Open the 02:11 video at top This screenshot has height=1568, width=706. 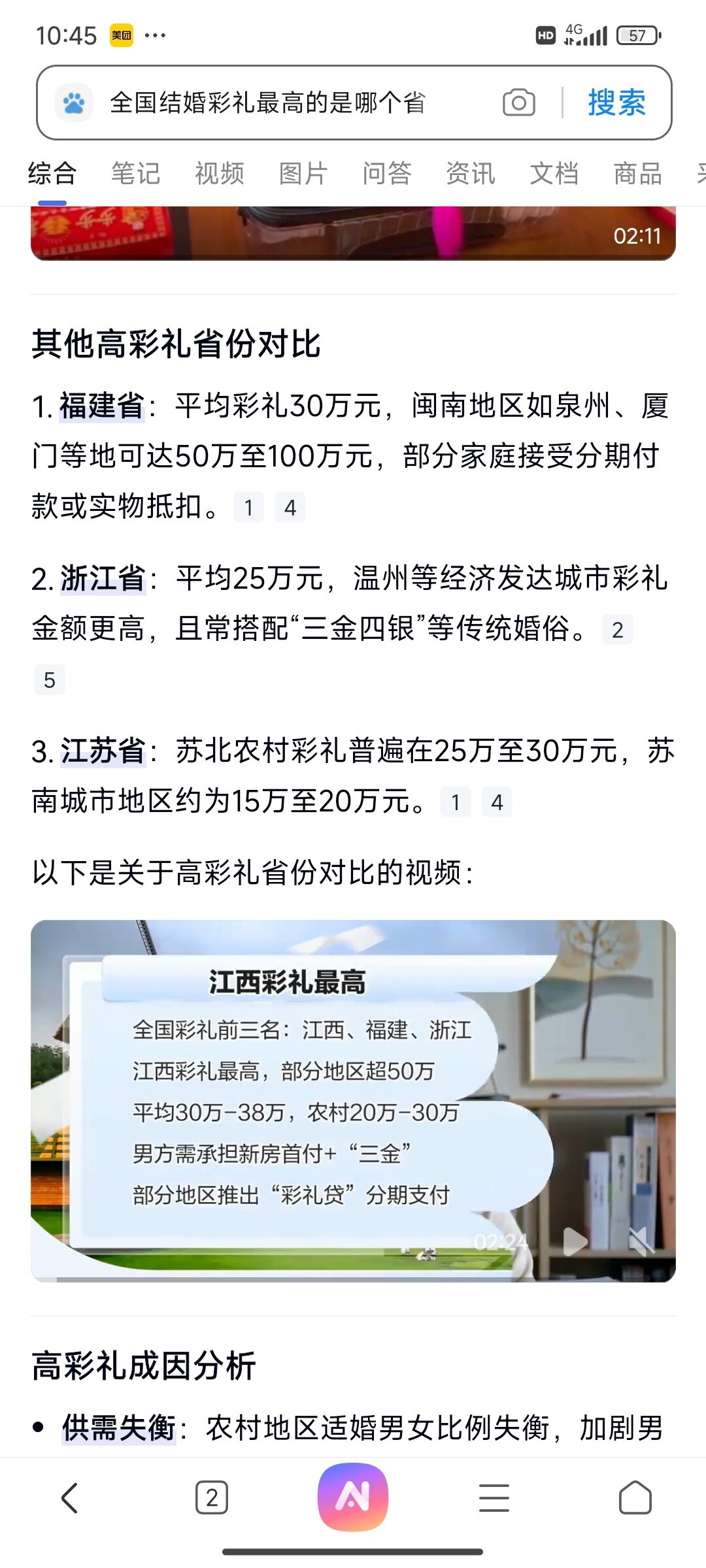coord(353,233)
